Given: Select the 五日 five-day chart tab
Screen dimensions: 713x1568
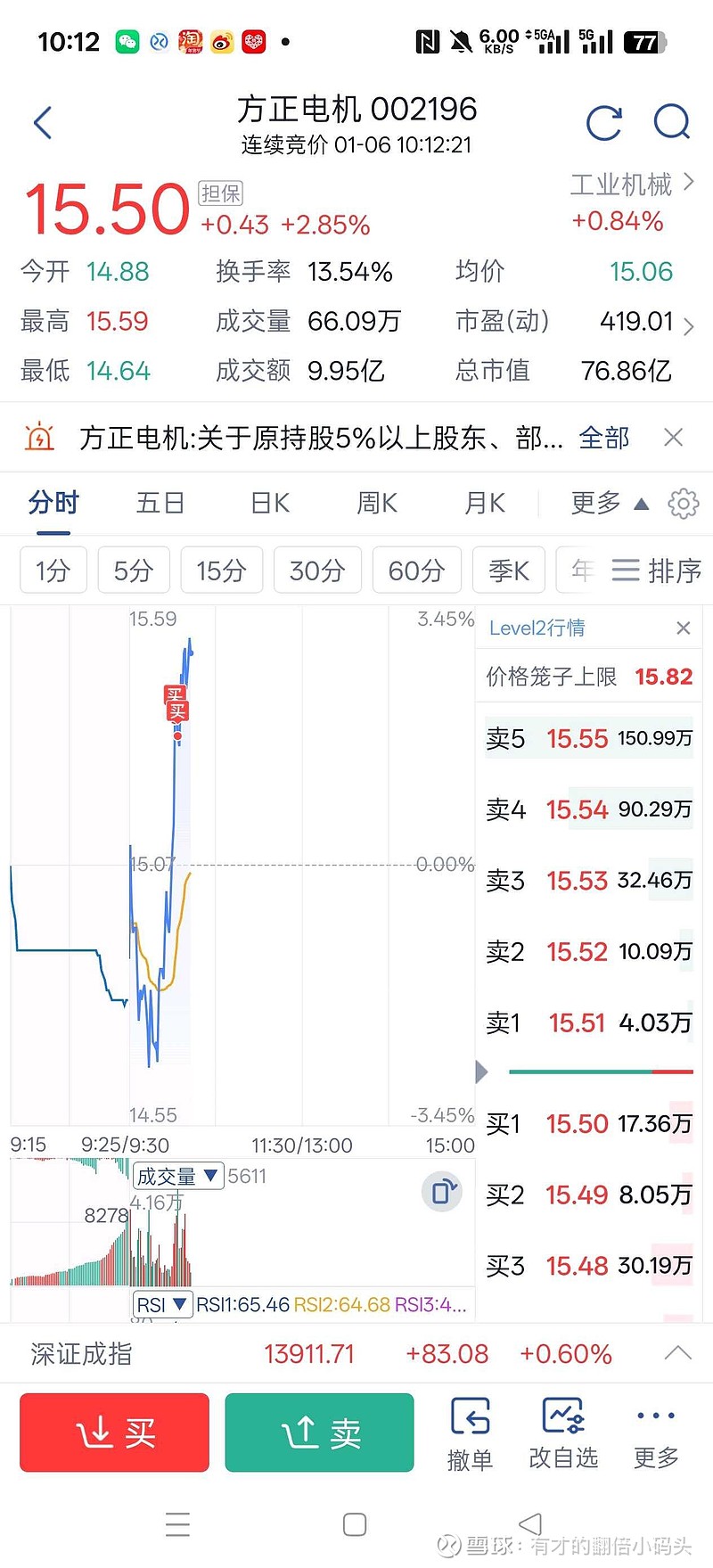Looking at the screenshot, I should 160,503.
